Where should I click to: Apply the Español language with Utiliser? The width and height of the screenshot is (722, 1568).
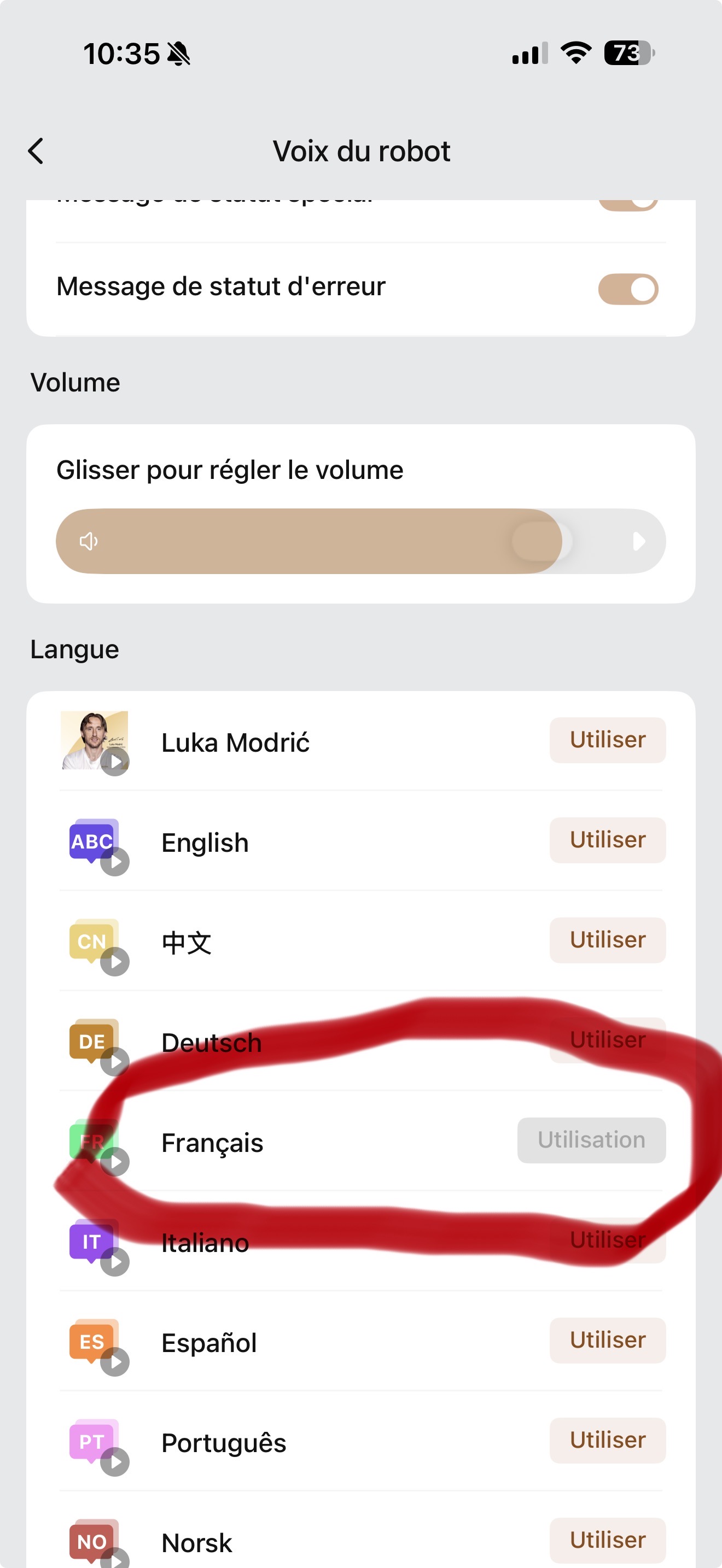coord(608,1341)
